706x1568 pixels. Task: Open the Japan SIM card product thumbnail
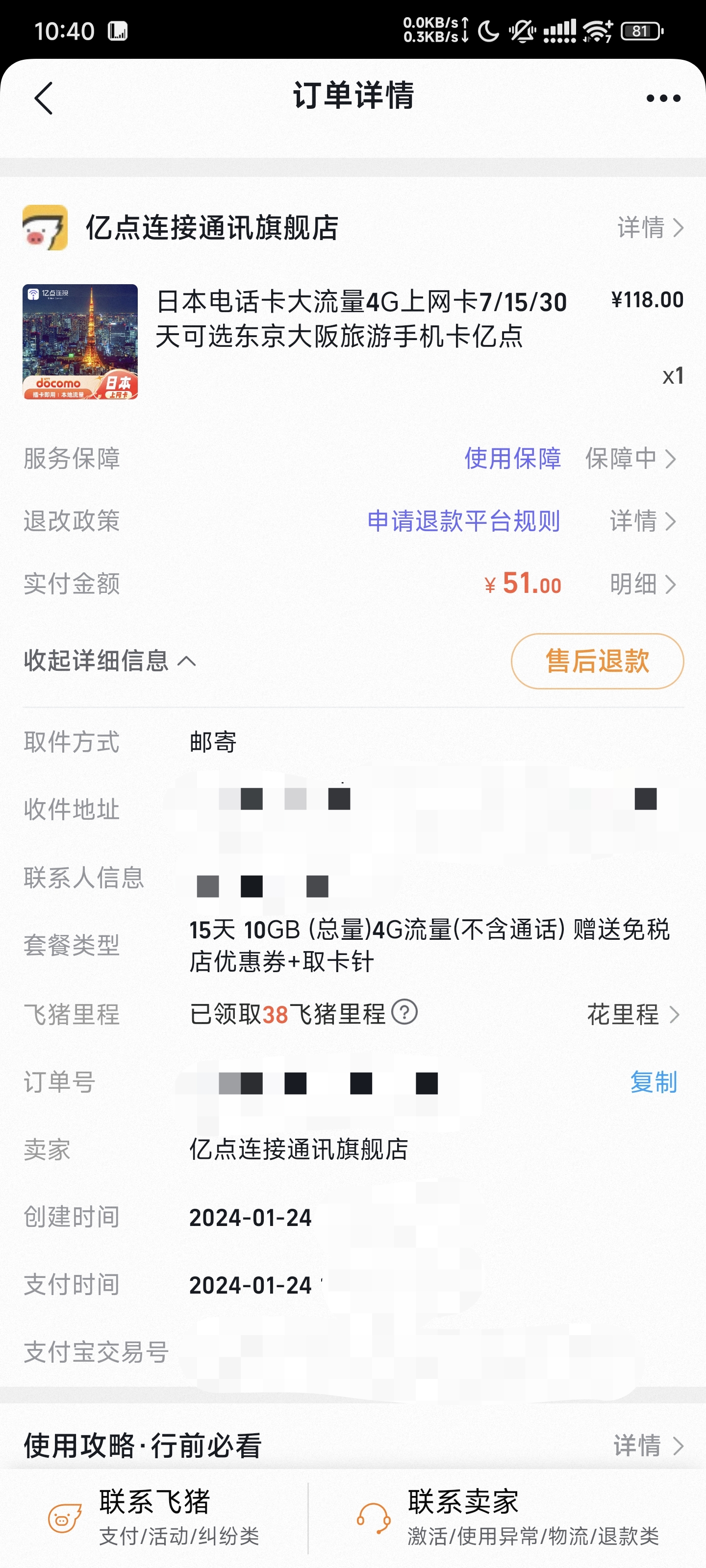click(80, 342)
